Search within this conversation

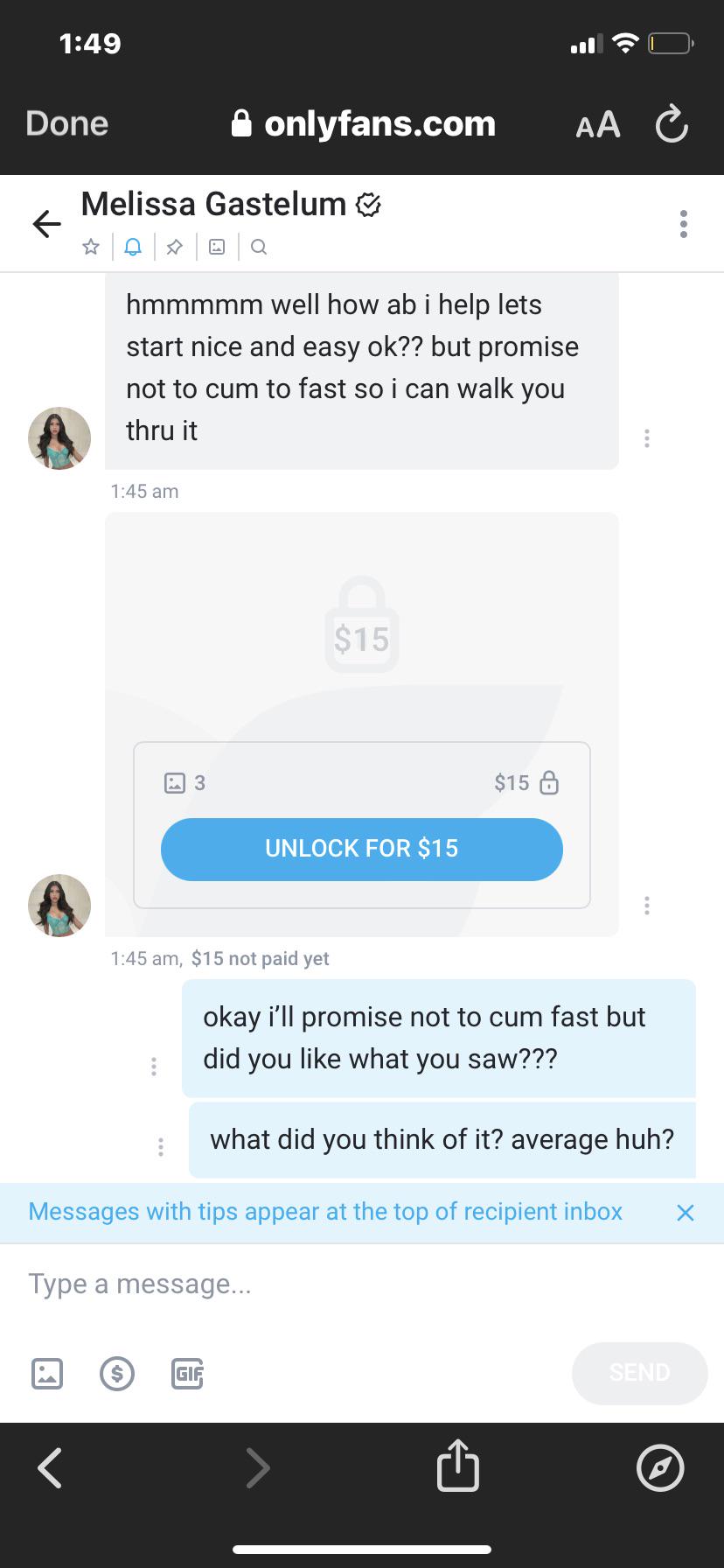click(x=258, y=247)
